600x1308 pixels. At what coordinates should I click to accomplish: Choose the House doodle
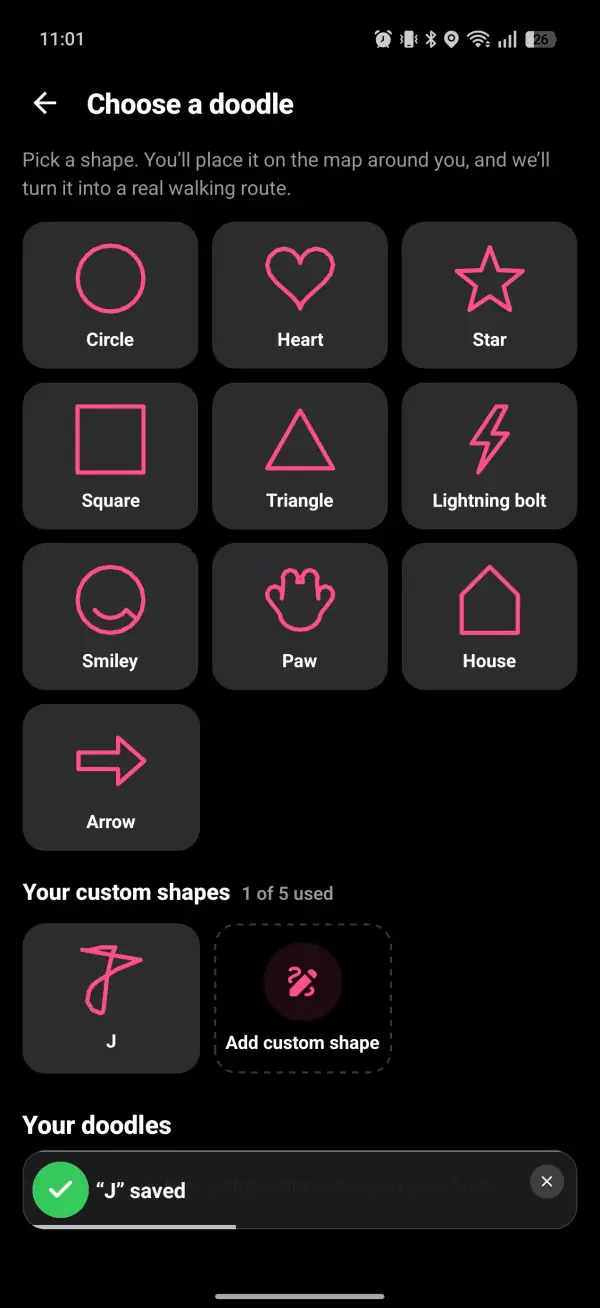point(490,617)
